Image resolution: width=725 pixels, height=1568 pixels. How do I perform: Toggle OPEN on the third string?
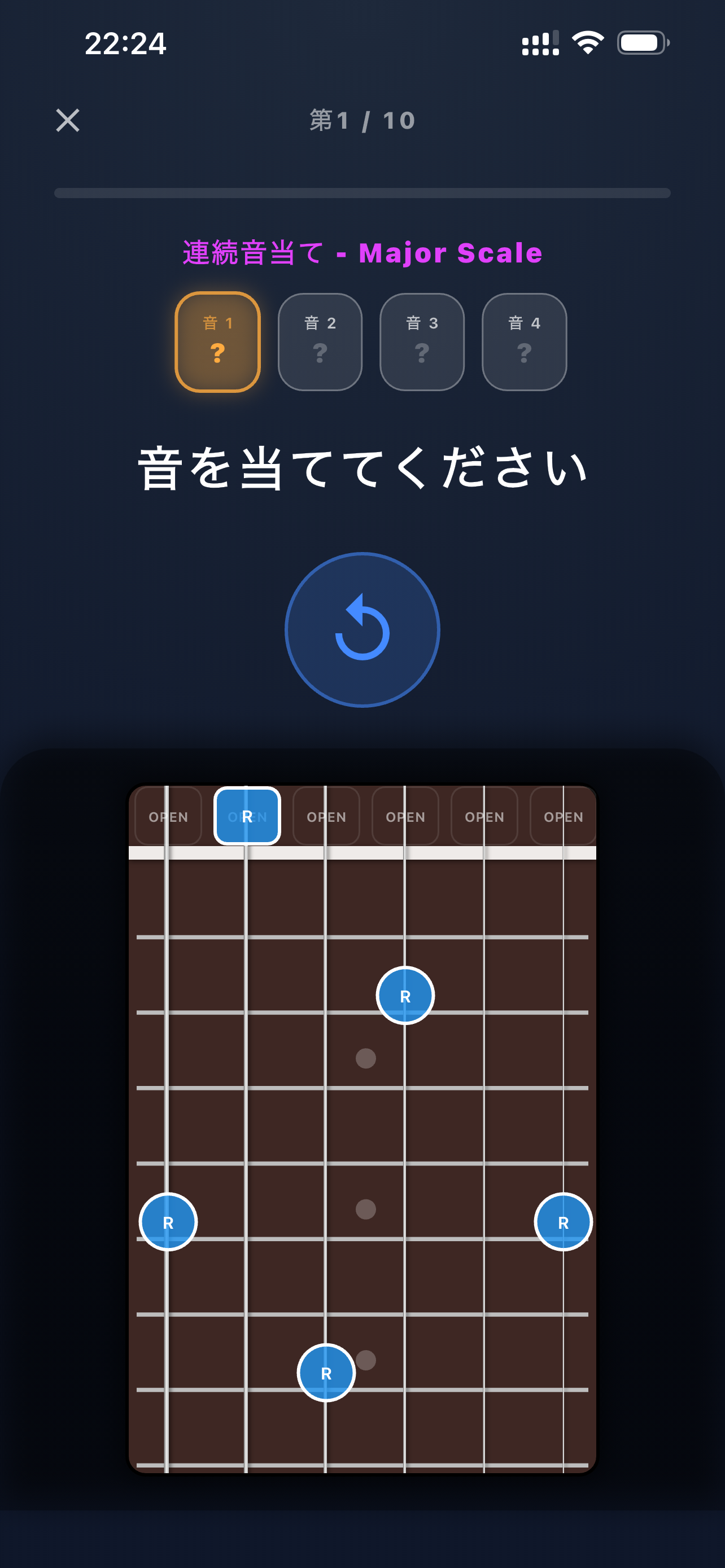coord(326,817)
